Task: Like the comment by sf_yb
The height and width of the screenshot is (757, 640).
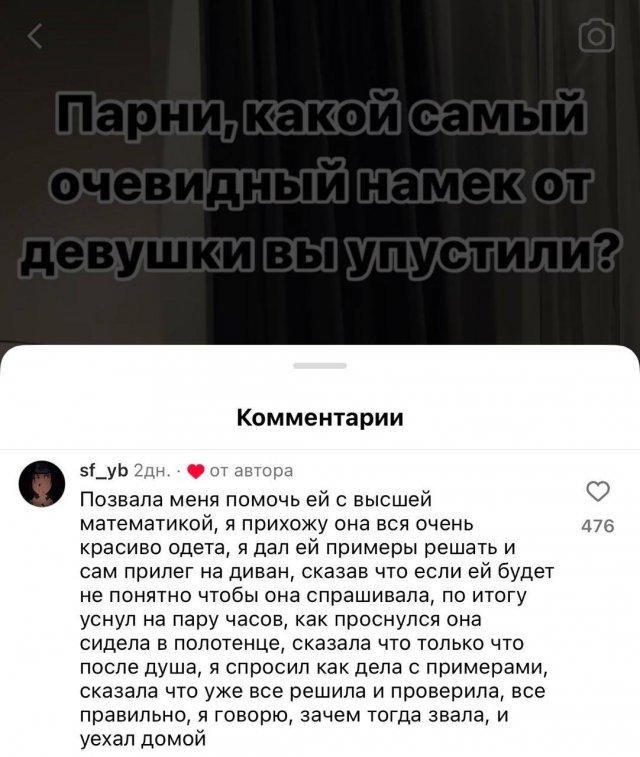Action: pos(597,491)
